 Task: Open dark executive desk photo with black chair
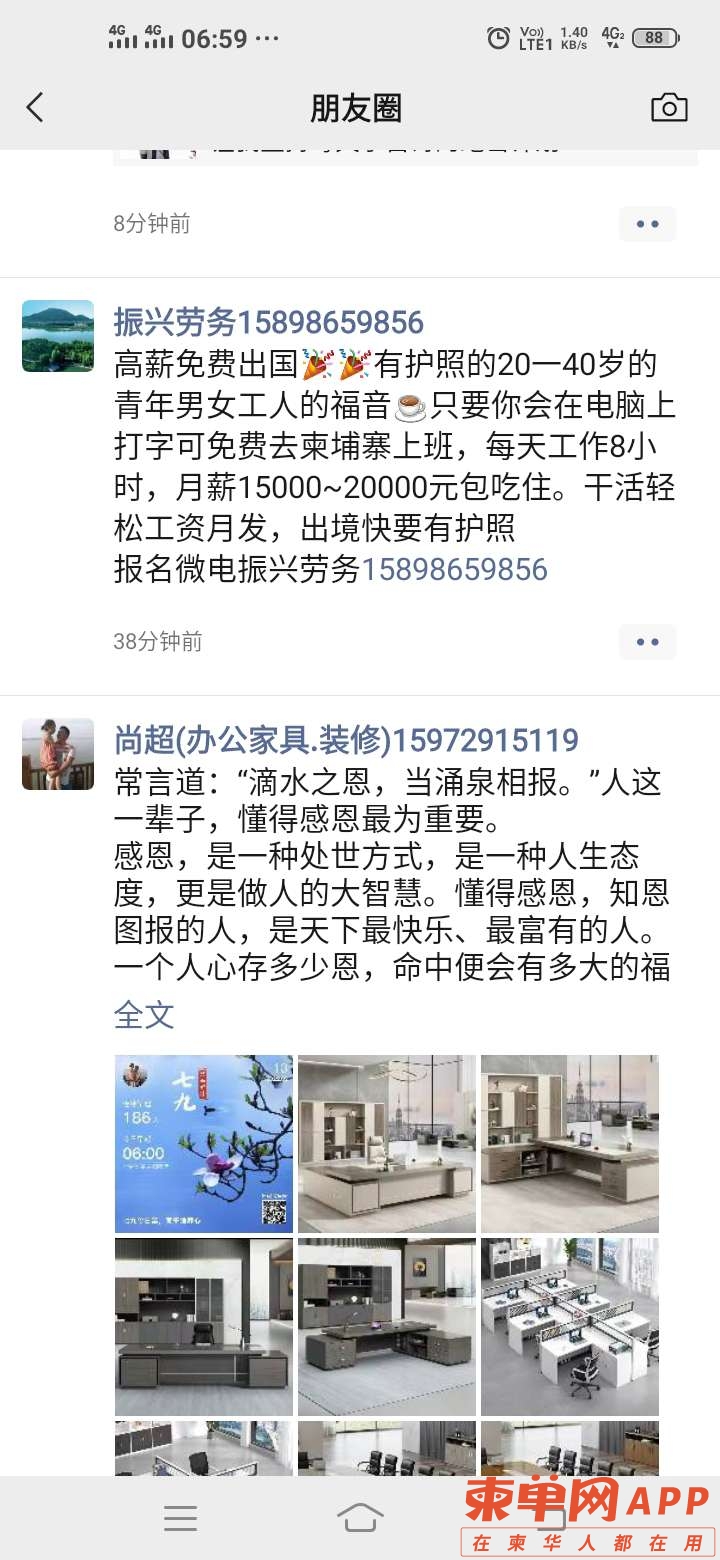(204, 1326)
